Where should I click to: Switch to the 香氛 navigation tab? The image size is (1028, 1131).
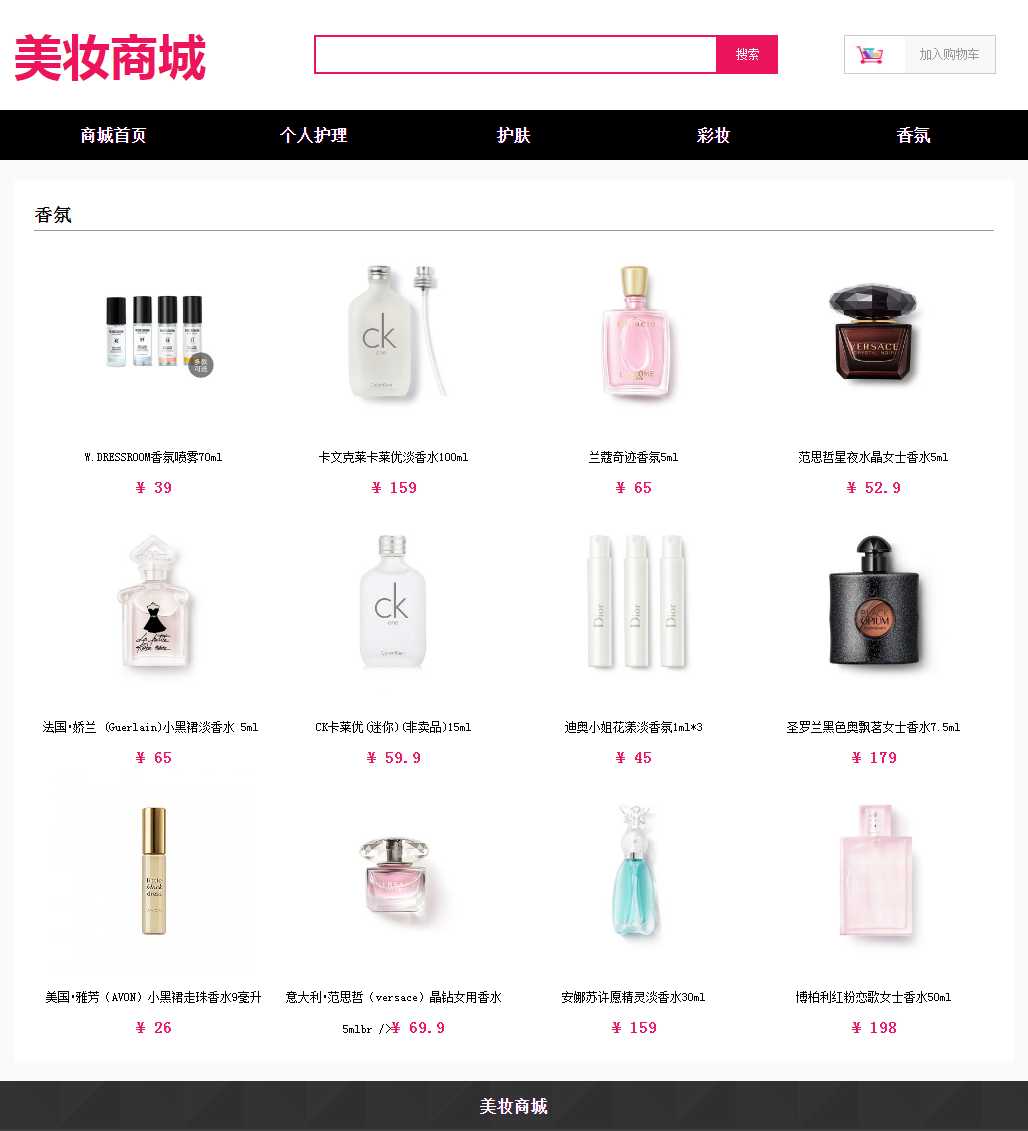913,135
